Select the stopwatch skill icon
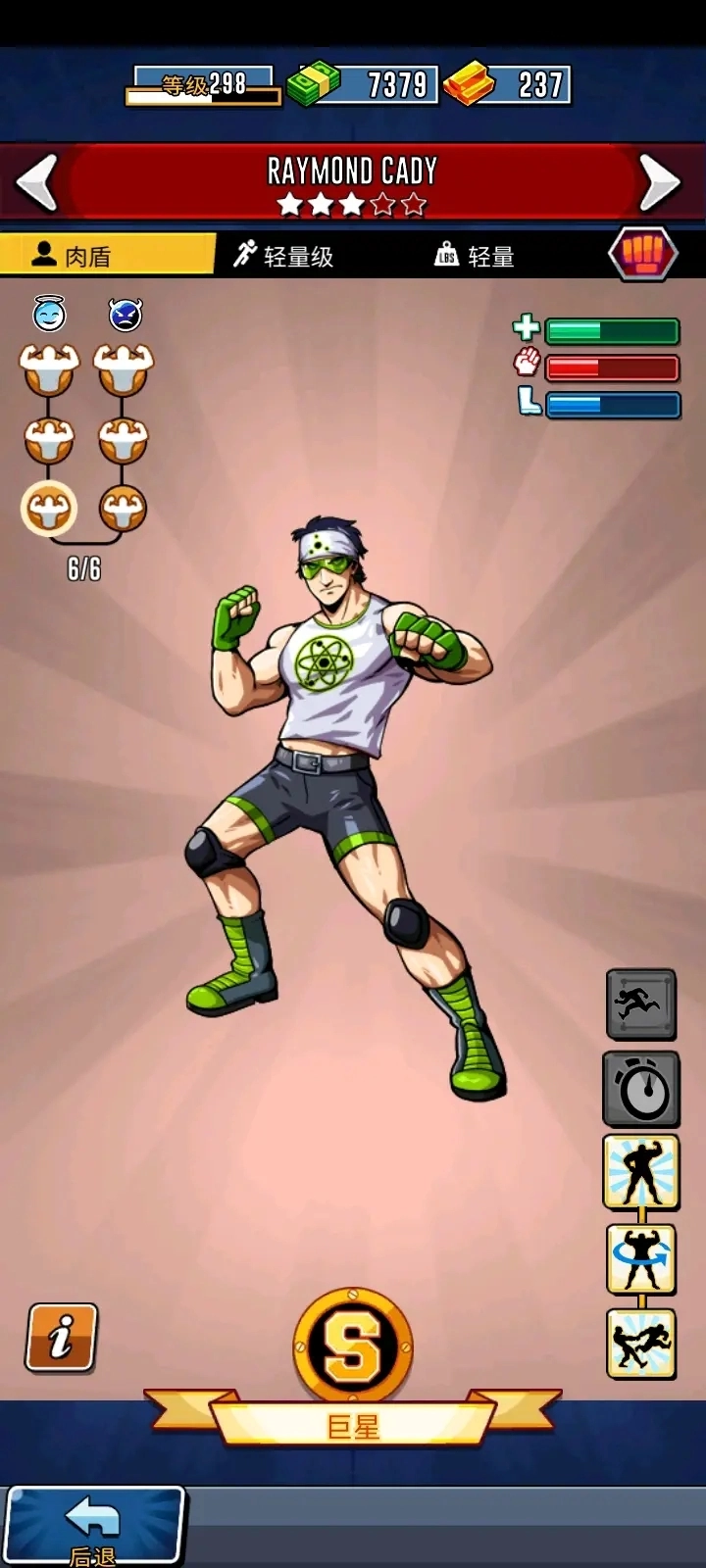This screenshot has width=706, height=1568. (641, 1088)
